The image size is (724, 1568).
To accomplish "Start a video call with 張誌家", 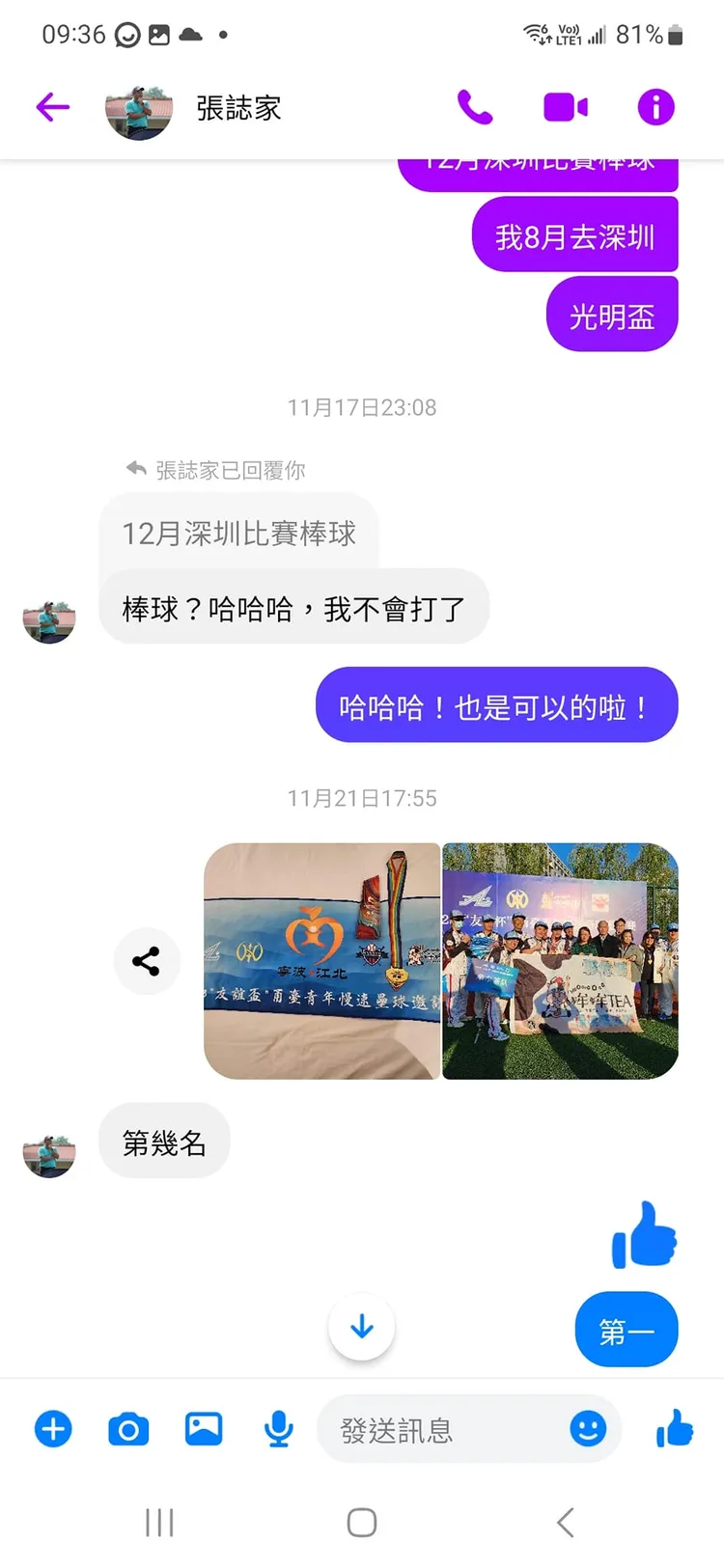I will [x=566, y=107].
